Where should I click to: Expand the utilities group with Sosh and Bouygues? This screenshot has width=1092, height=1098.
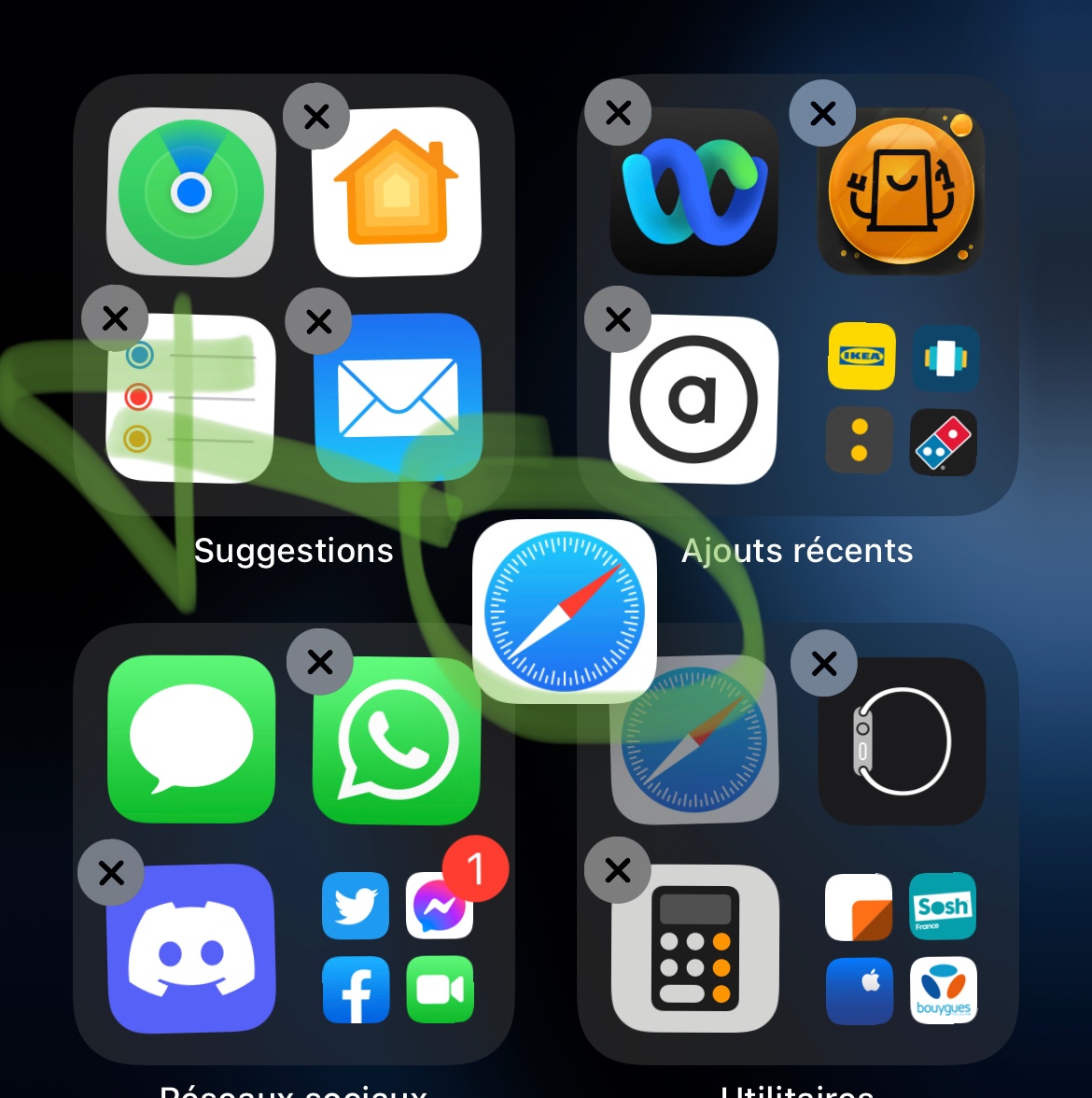(901, 949)
